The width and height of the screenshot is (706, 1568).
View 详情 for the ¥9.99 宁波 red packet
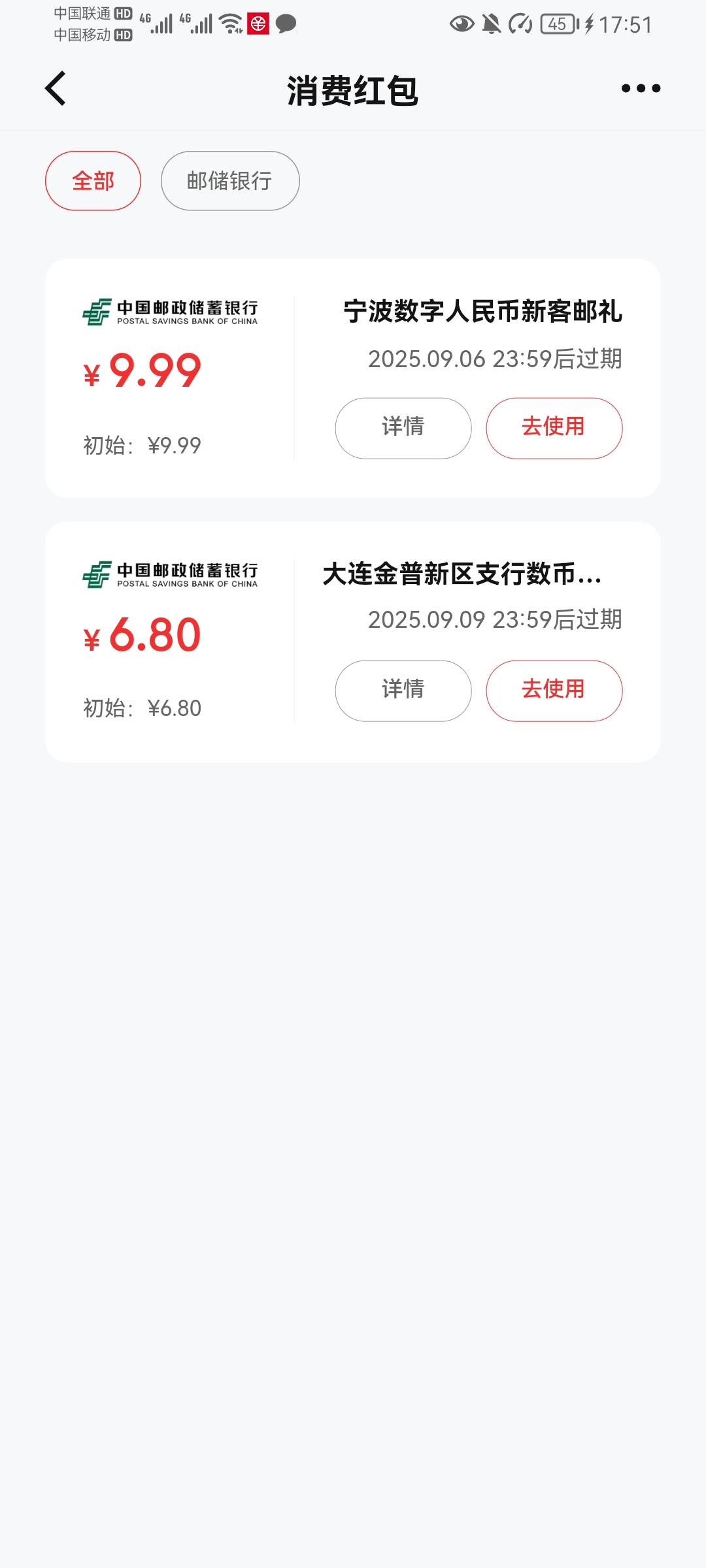(403, 428)
